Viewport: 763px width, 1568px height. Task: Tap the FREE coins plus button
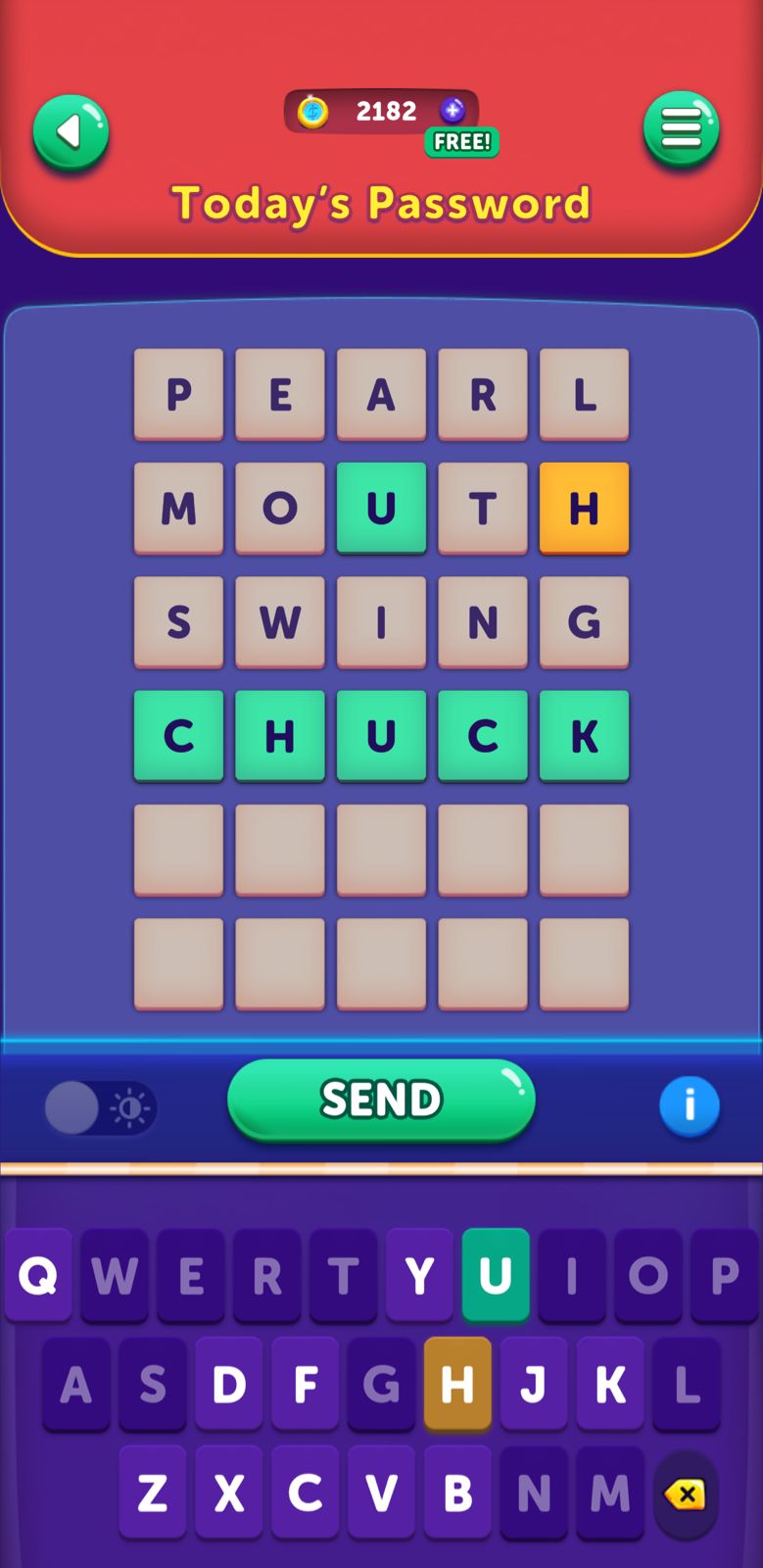[453, 111]
